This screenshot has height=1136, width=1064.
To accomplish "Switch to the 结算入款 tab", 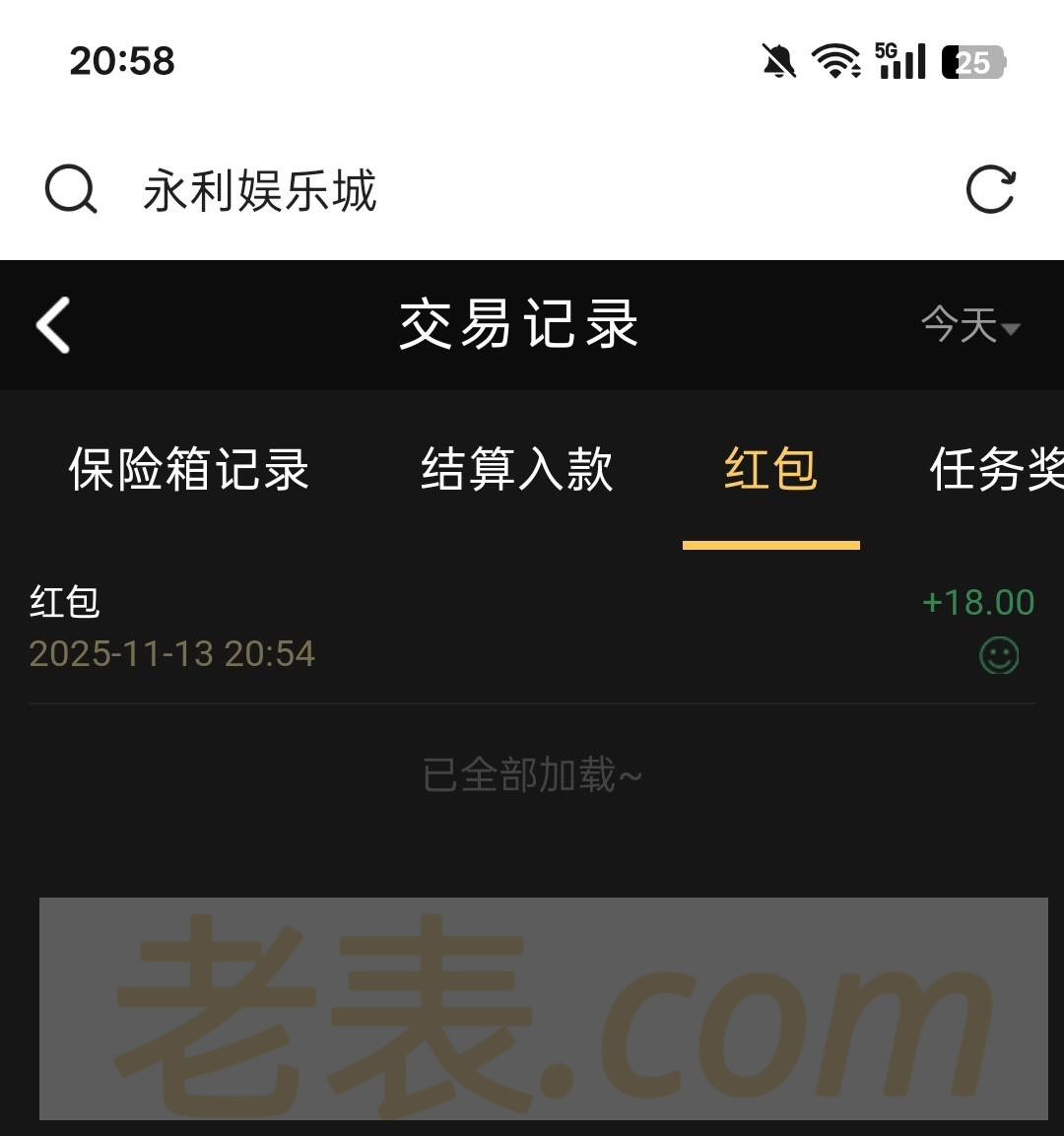I will (517, 469).
